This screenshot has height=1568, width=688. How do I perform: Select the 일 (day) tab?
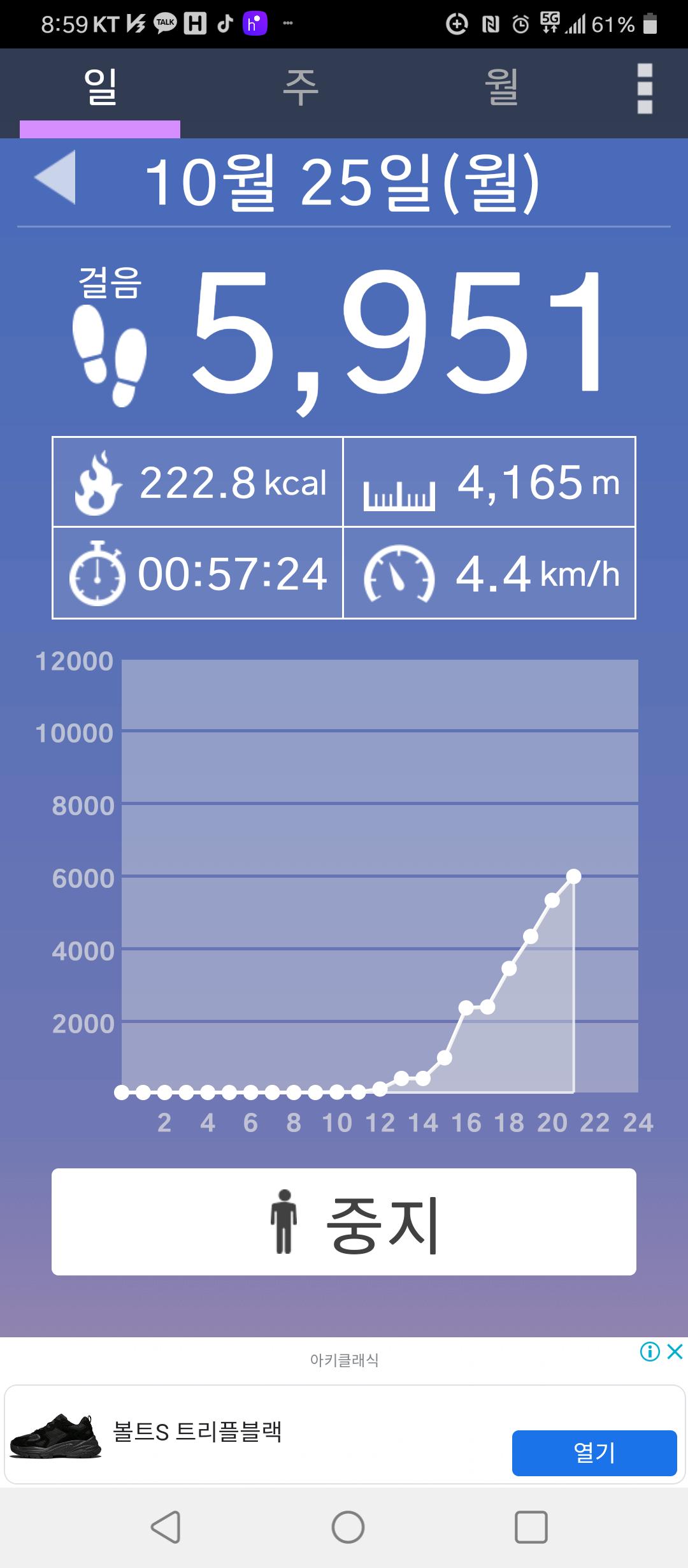(100, 88)
